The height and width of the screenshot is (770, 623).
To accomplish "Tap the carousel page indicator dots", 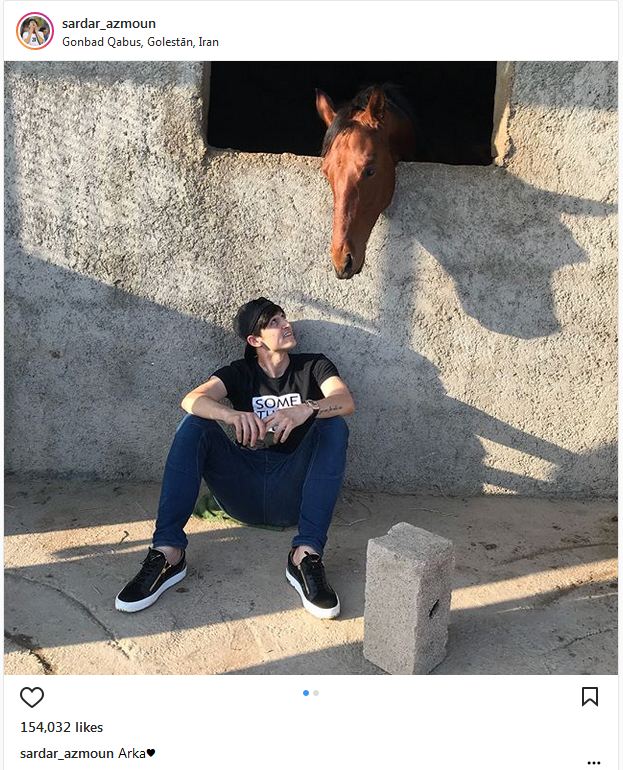I will click(x=311, y=692).
